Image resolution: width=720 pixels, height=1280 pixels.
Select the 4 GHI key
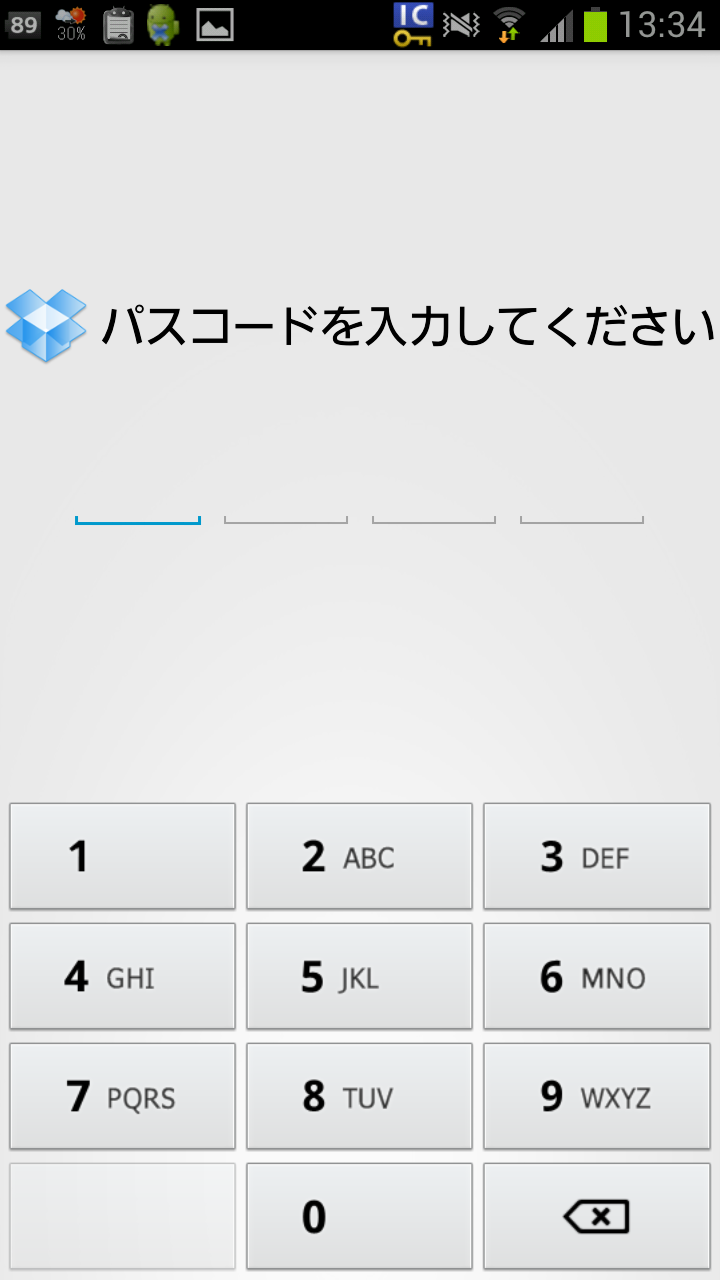pos(122,976)
